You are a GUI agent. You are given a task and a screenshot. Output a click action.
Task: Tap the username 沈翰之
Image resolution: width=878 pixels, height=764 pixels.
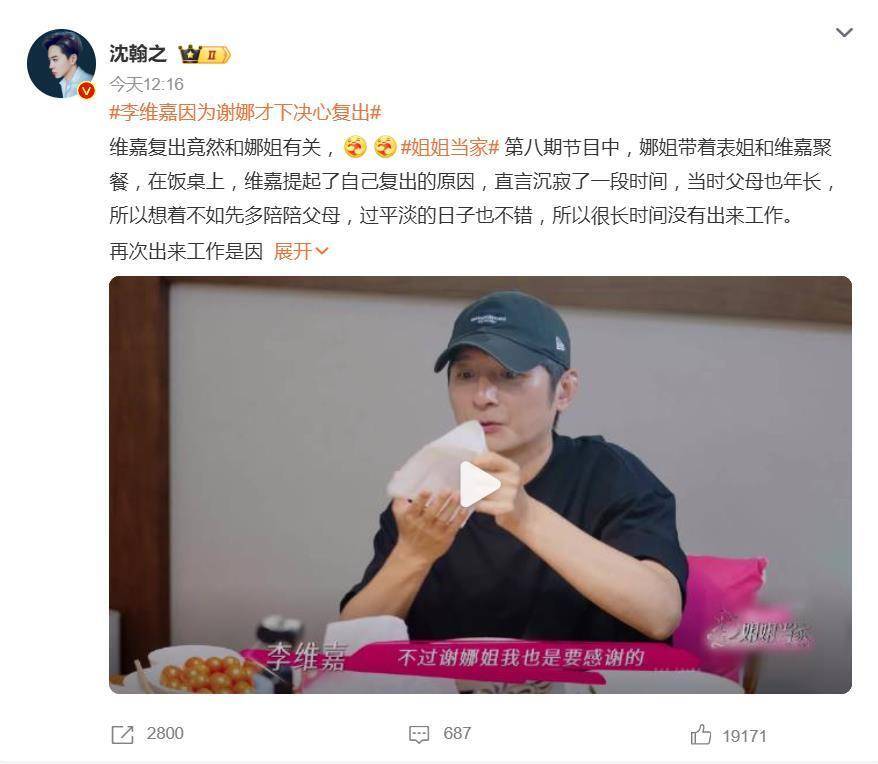(x=138, y=53)
